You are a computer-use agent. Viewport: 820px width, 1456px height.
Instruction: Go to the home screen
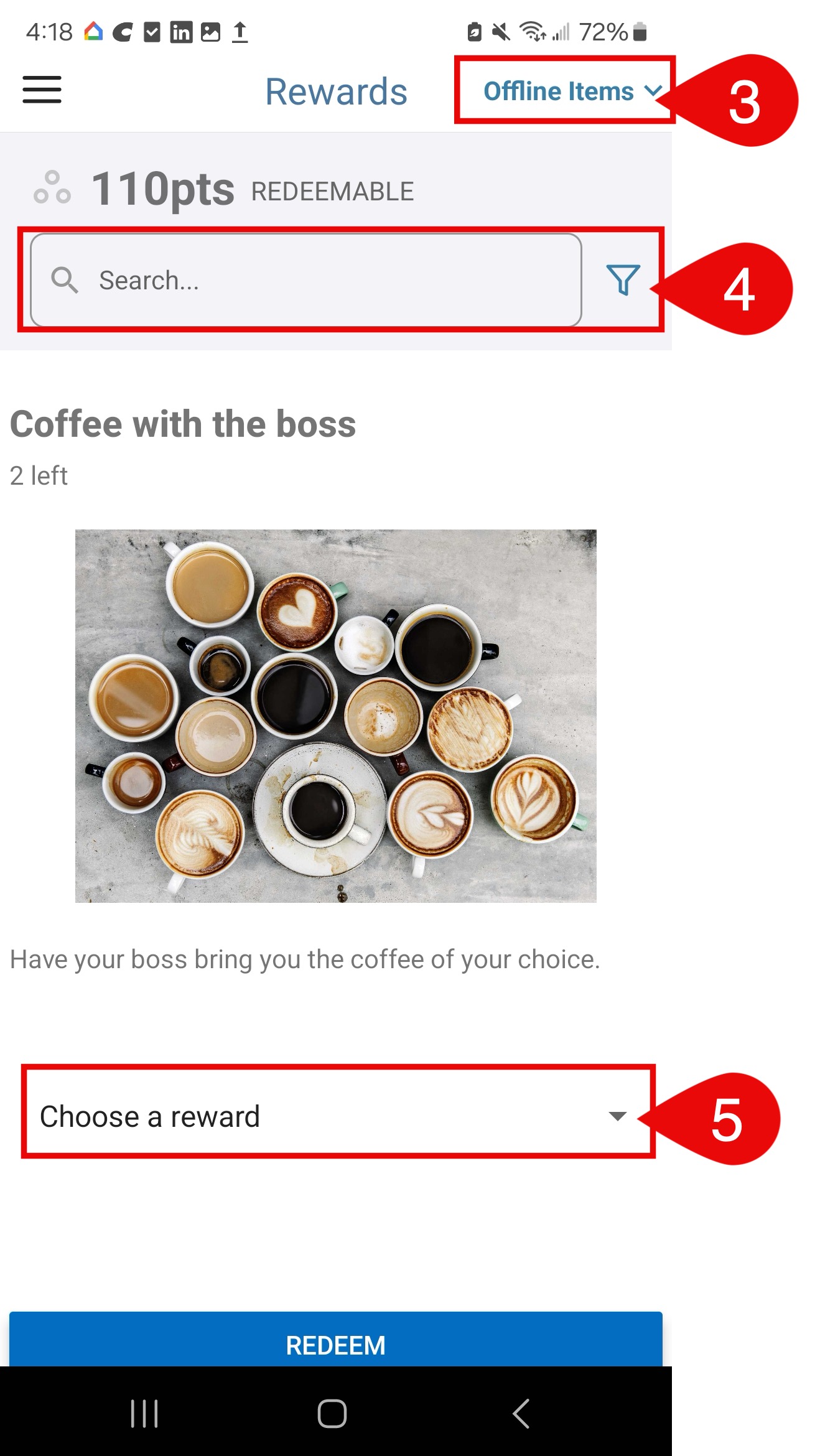click(332, 1413)
